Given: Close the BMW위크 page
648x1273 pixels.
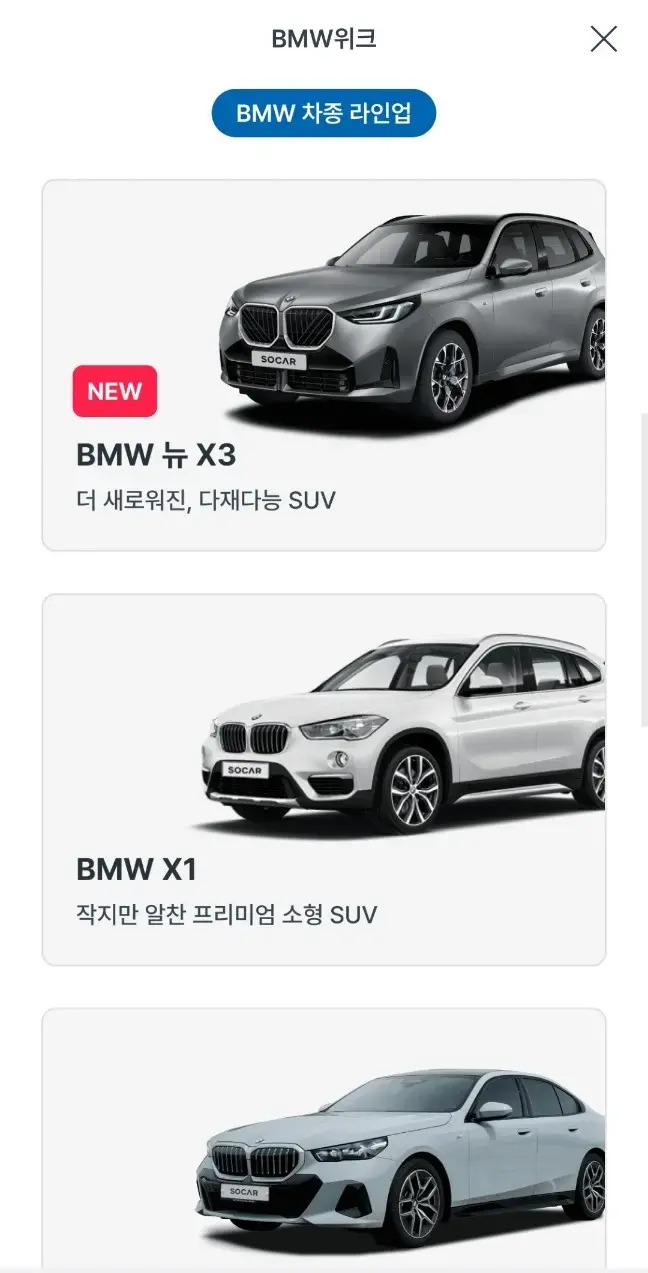Looking at the screenshot, I should pyautogui.click(x=603, y=39).
